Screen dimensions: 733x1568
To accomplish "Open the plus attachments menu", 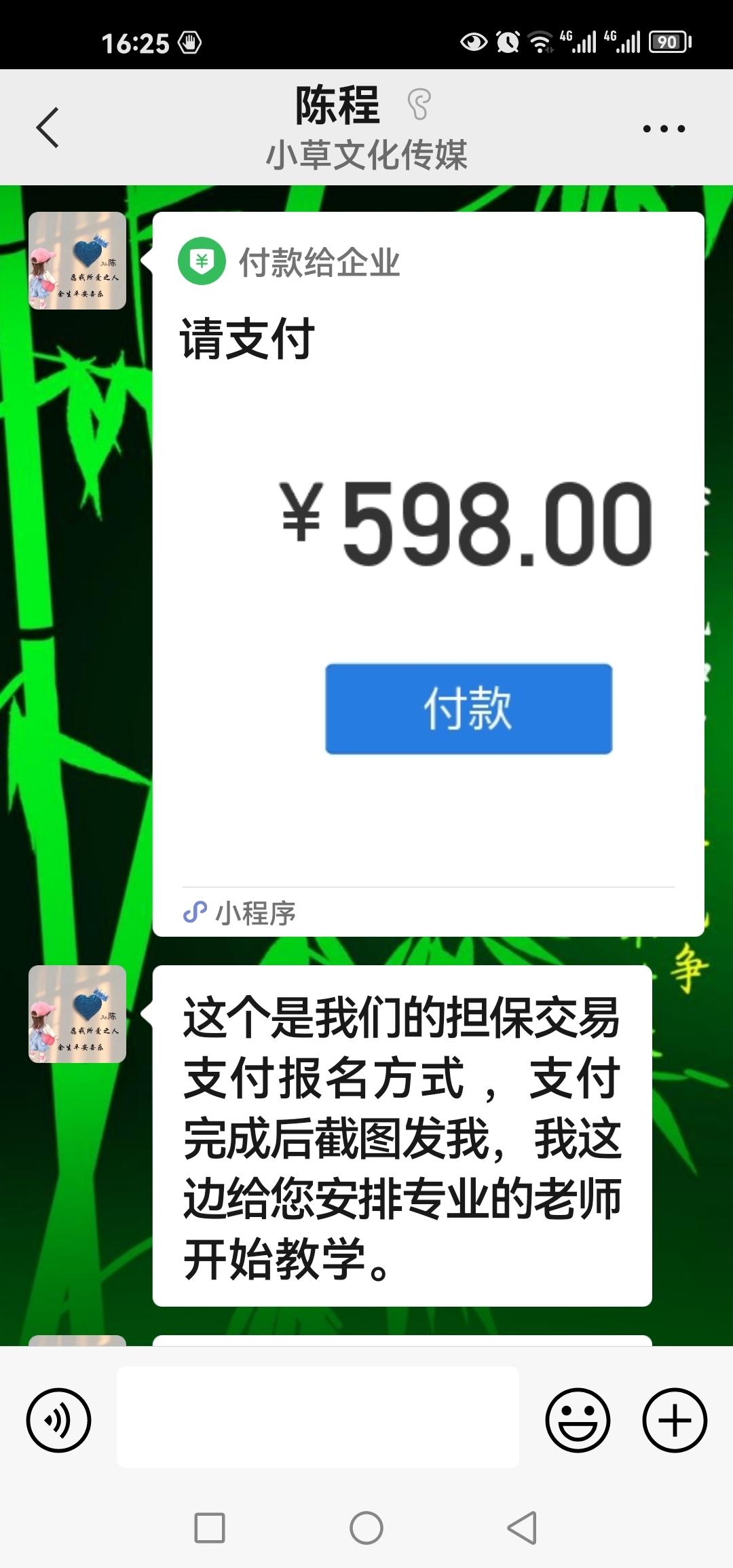I will pos(675,1420).
